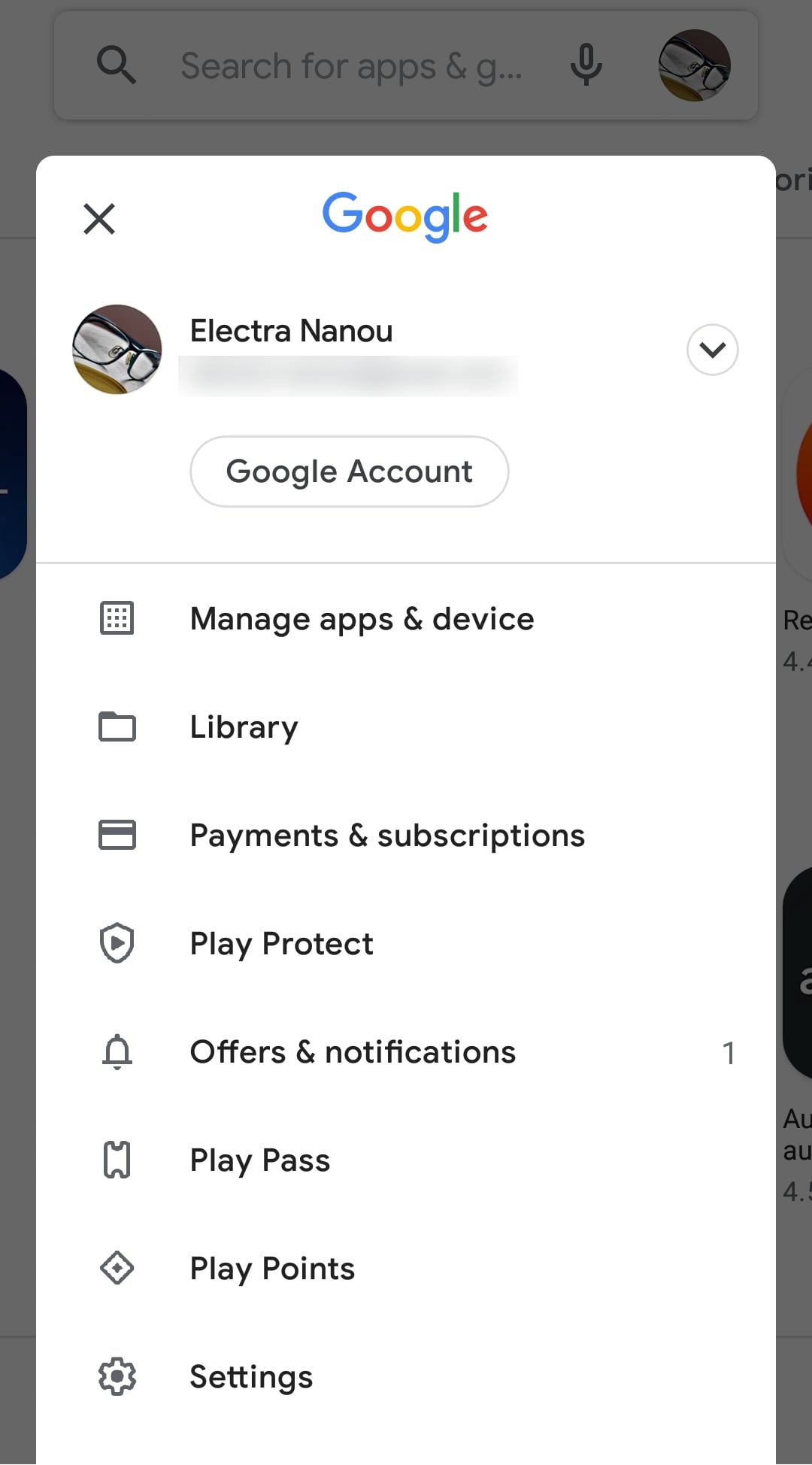The width and height of the screenshot is (812, 1465).
Task: Open Settings via the gear icon
Action: pos(117,1376)
